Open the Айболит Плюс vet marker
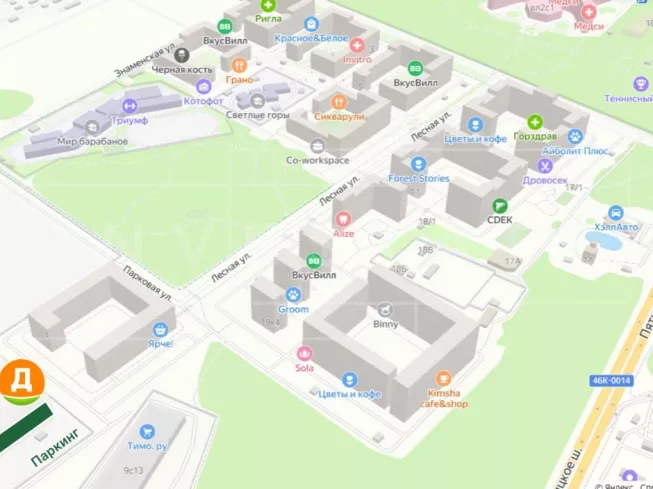 576,137
